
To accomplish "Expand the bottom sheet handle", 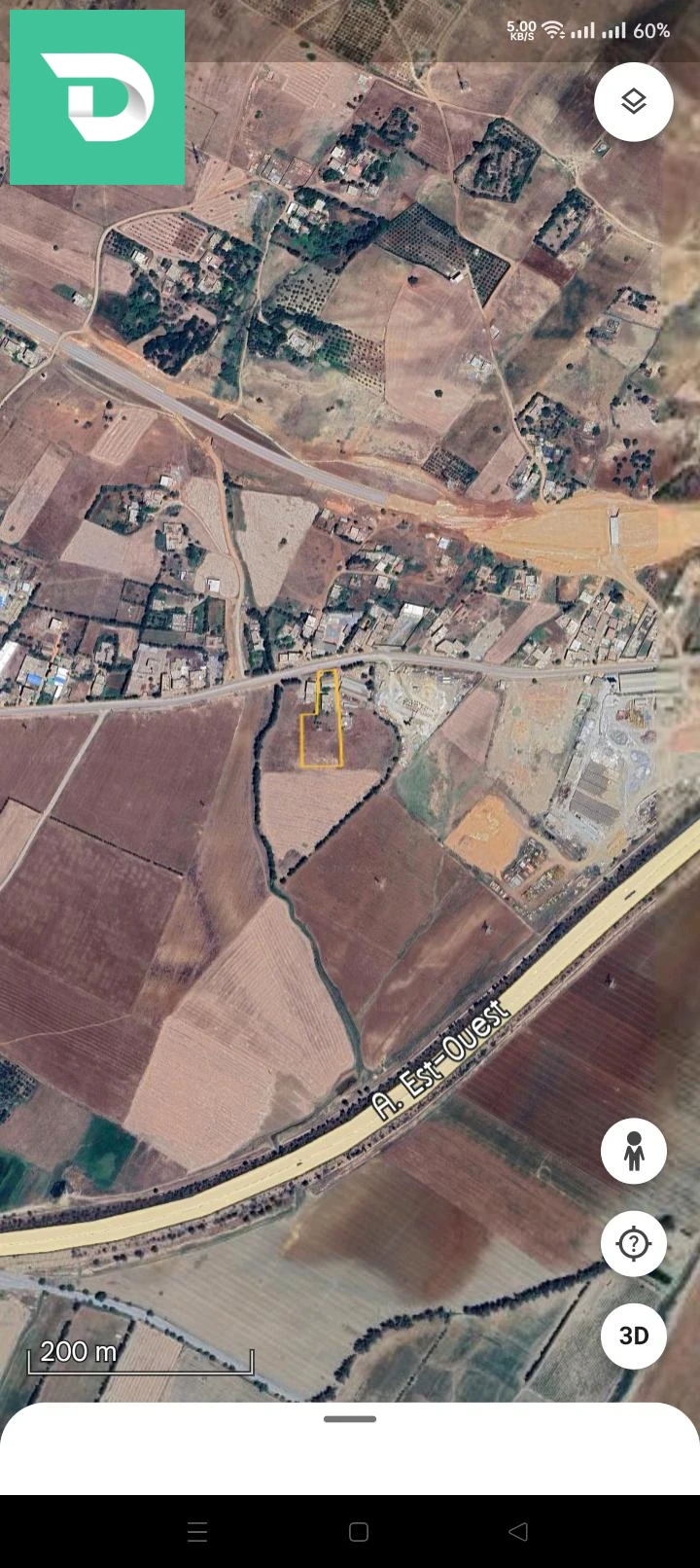I will (350, 1419).
